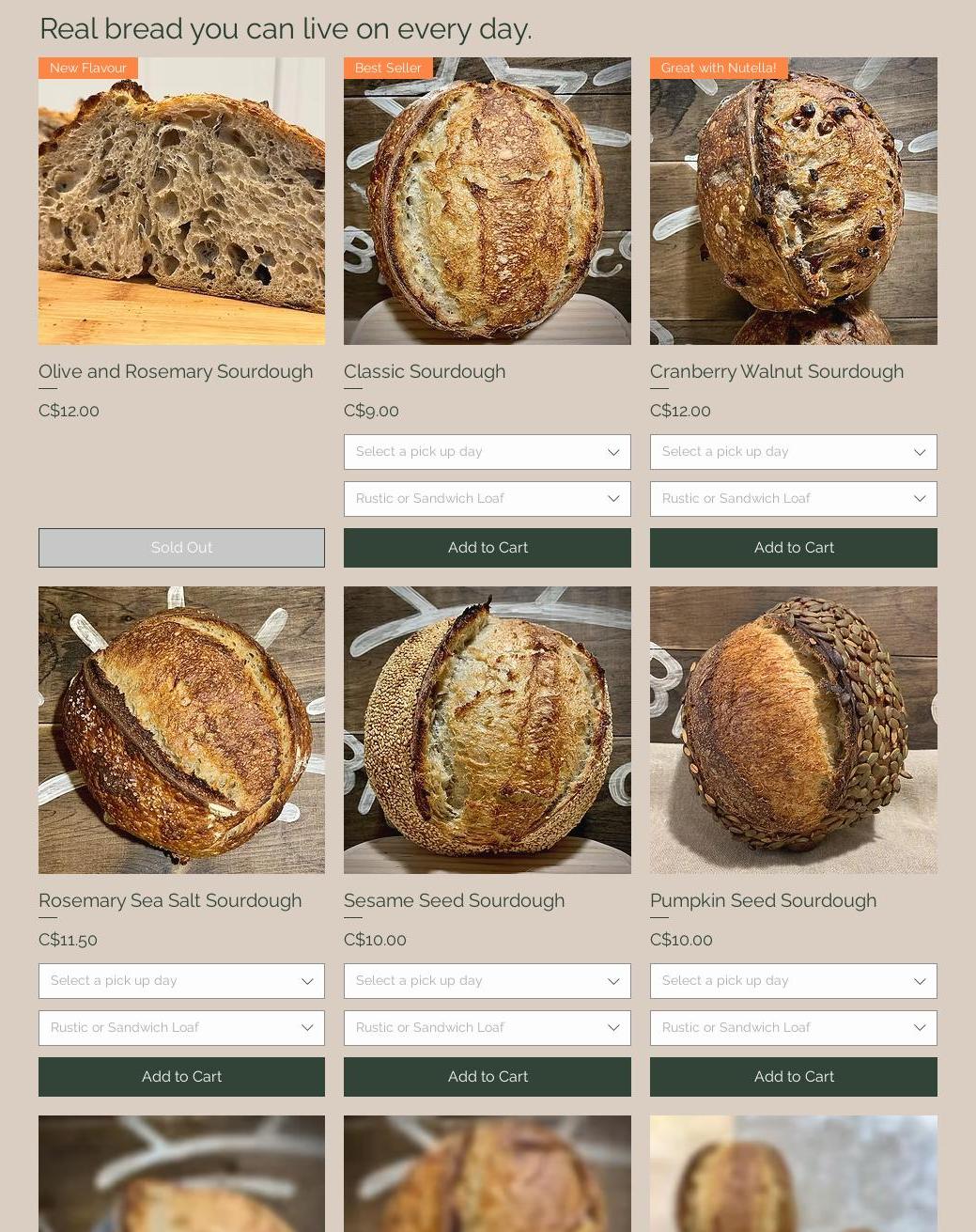
Task: Click the Sold Out button for Olive and Rosemary
Action: pyautogui.click(x=181, y=547)
